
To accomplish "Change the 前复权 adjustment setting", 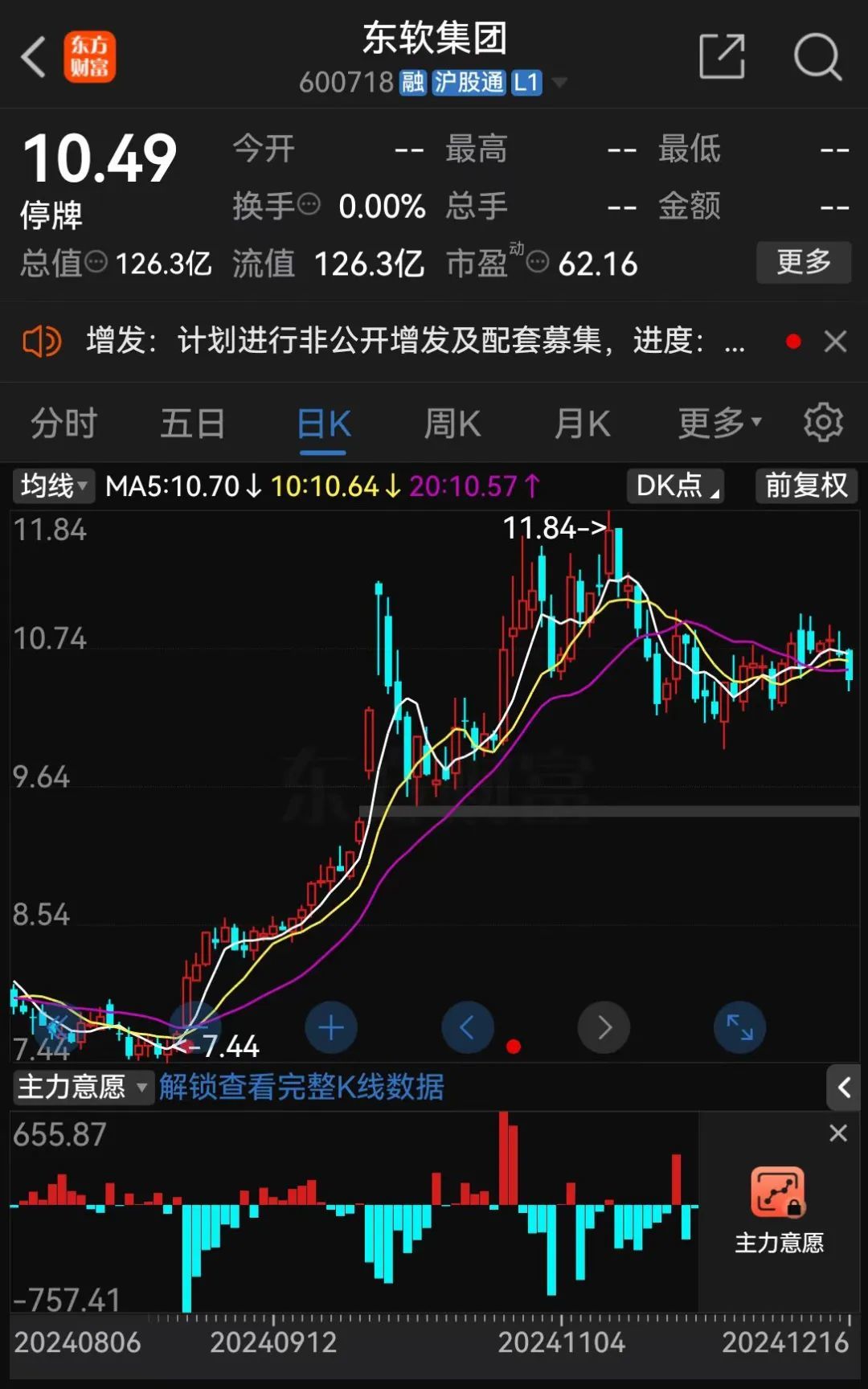I will 806,486.
